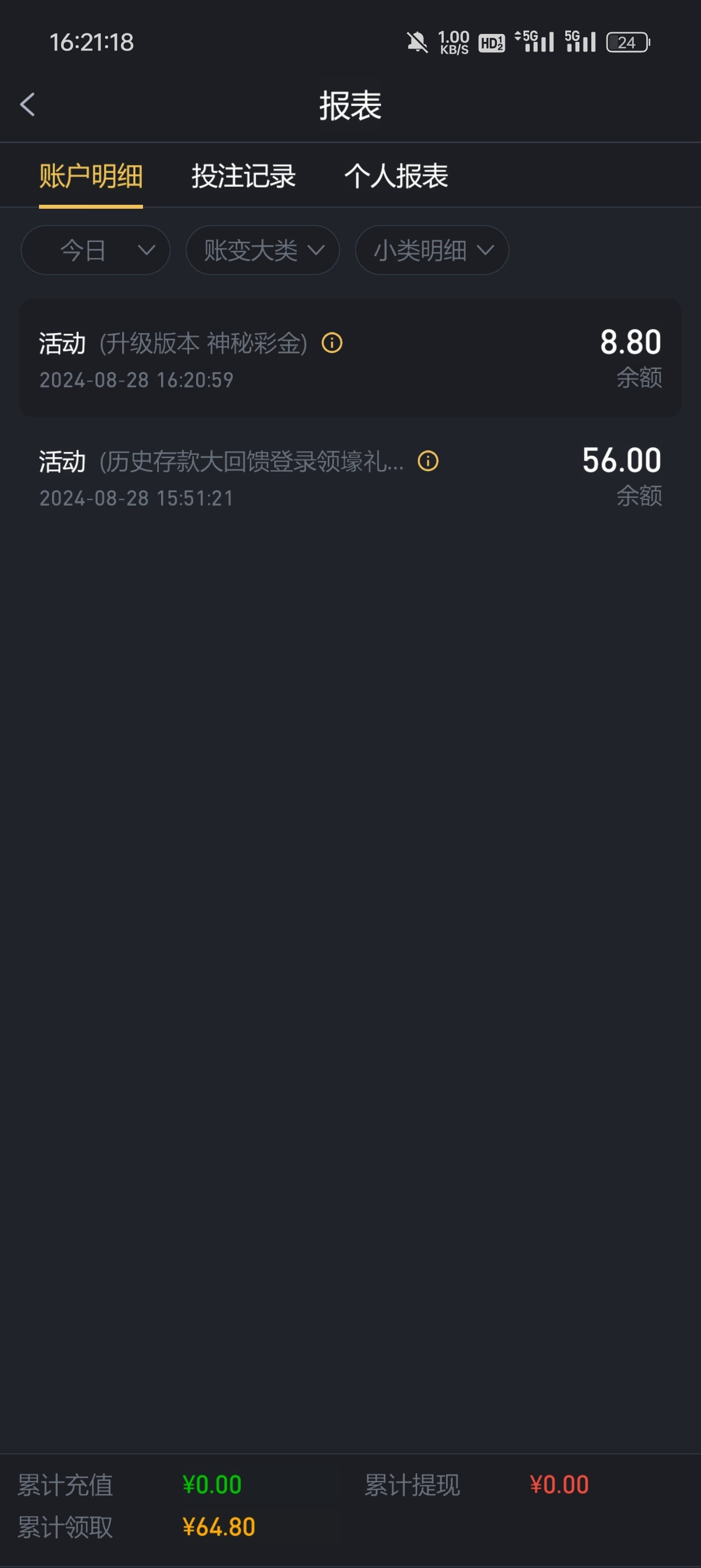The image size is (701, 1568).
Task: Tap info icon beside 历史存款大回馈 entry
Action: click(428, 462)
